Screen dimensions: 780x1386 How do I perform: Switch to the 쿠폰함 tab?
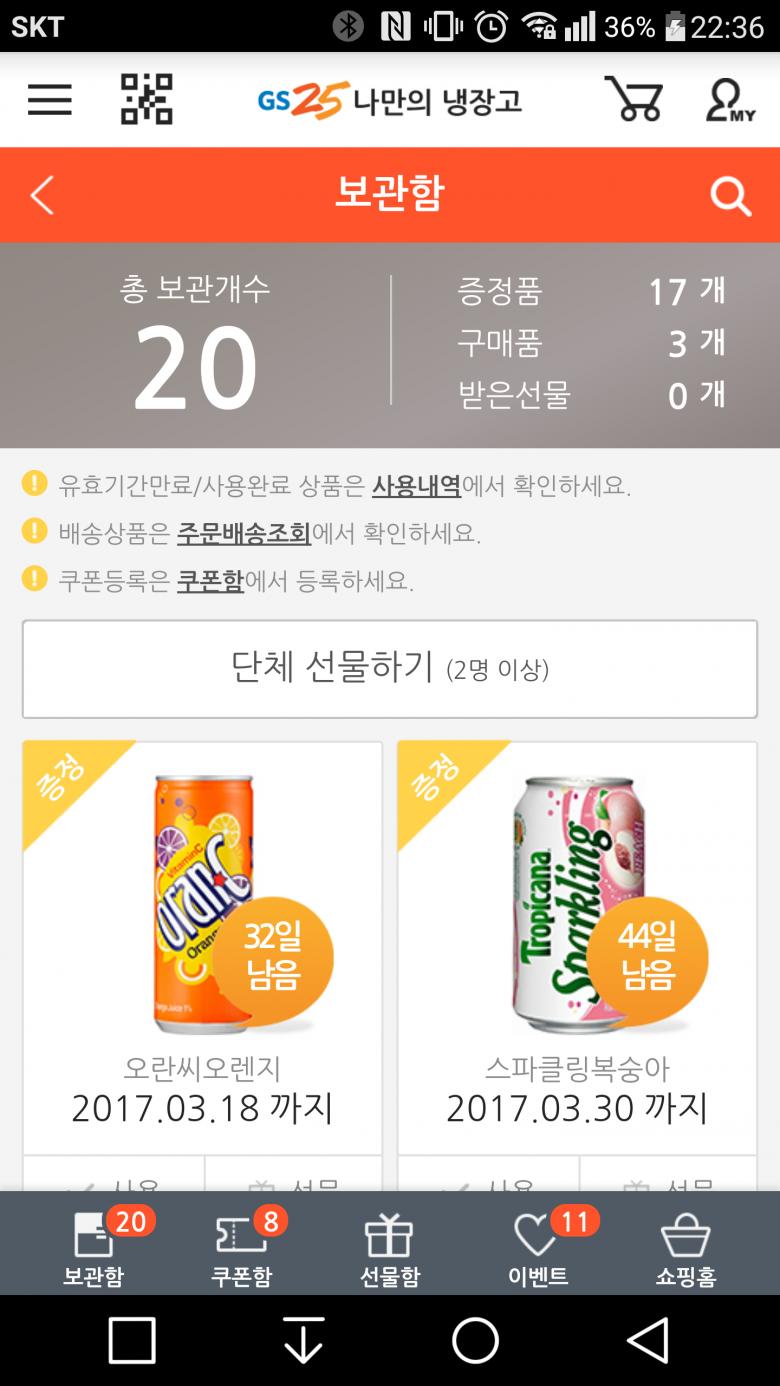(x=241, y=1245)
